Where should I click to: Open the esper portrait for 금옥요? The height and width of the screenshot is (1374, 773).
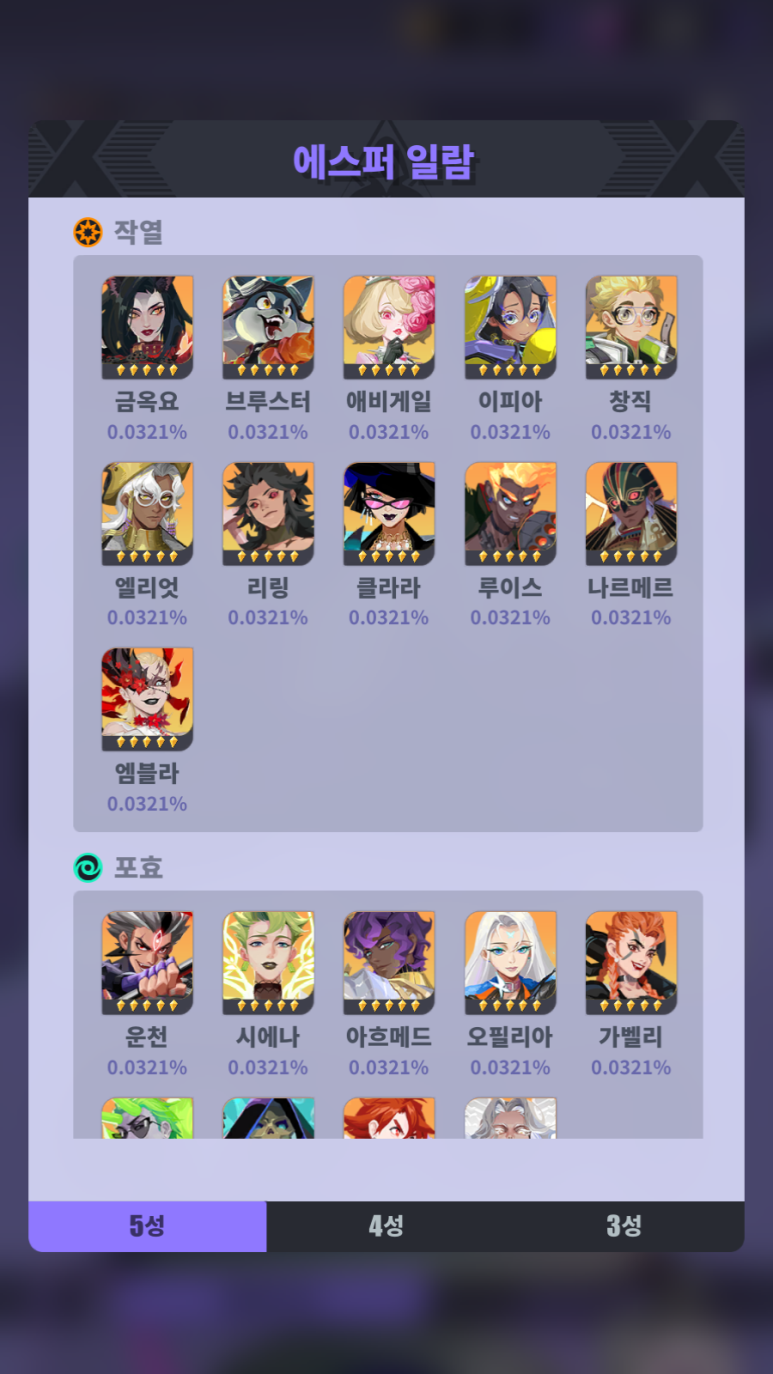(147, 327)
